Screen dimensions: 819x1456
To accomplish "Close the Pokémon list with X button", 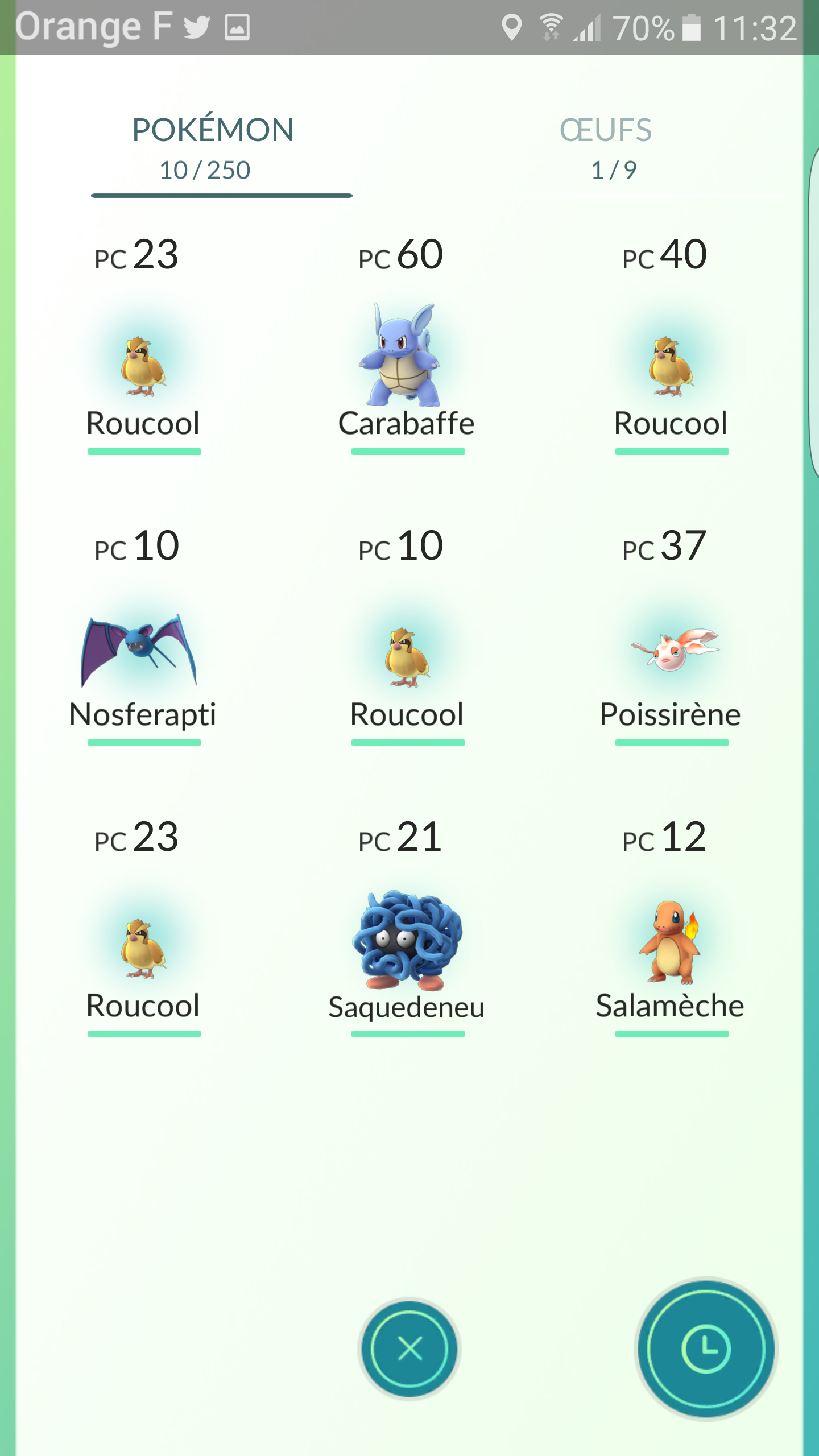I will click(x=409, y=1349).
